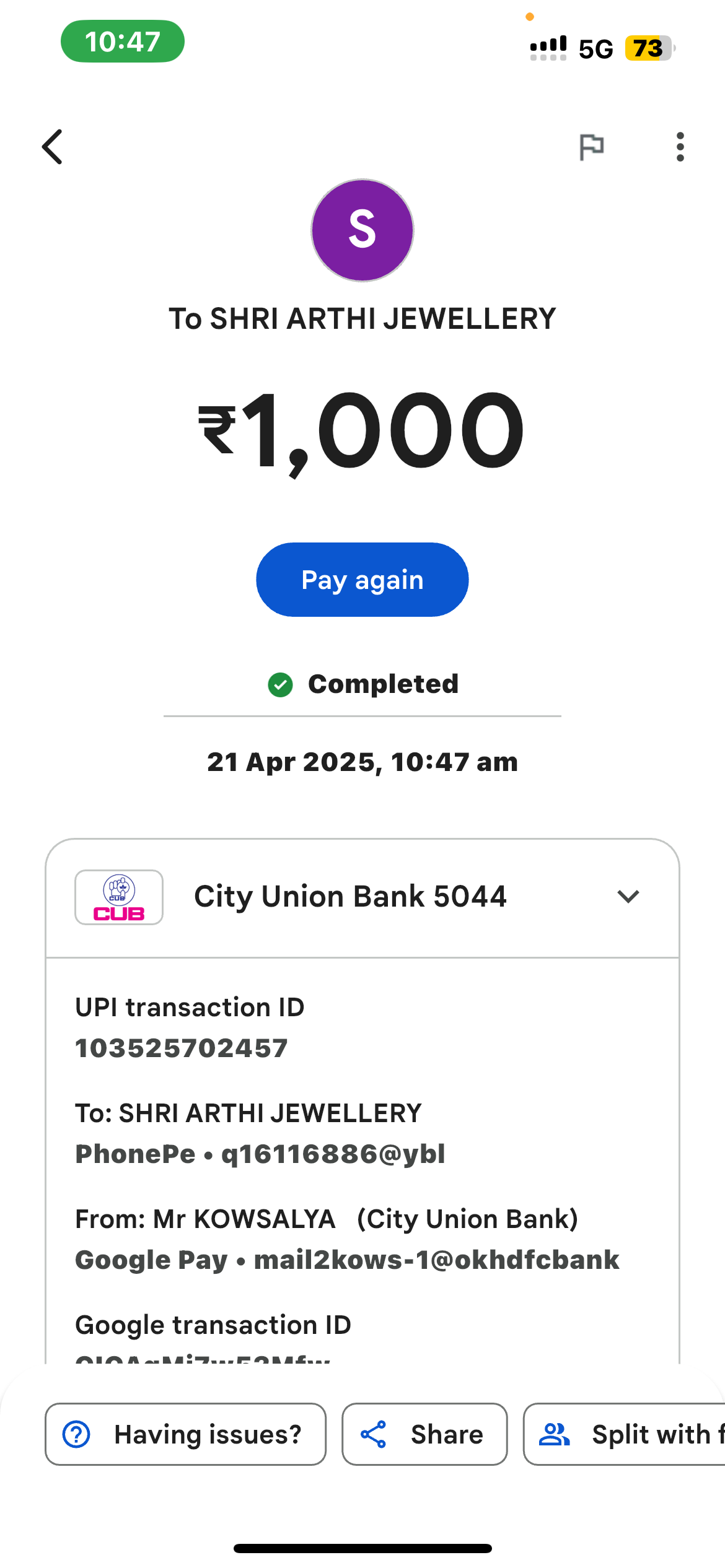Report this transaction with the flag icon
Viewport: 725px width, 1568px height.
[x=592, y=147]
